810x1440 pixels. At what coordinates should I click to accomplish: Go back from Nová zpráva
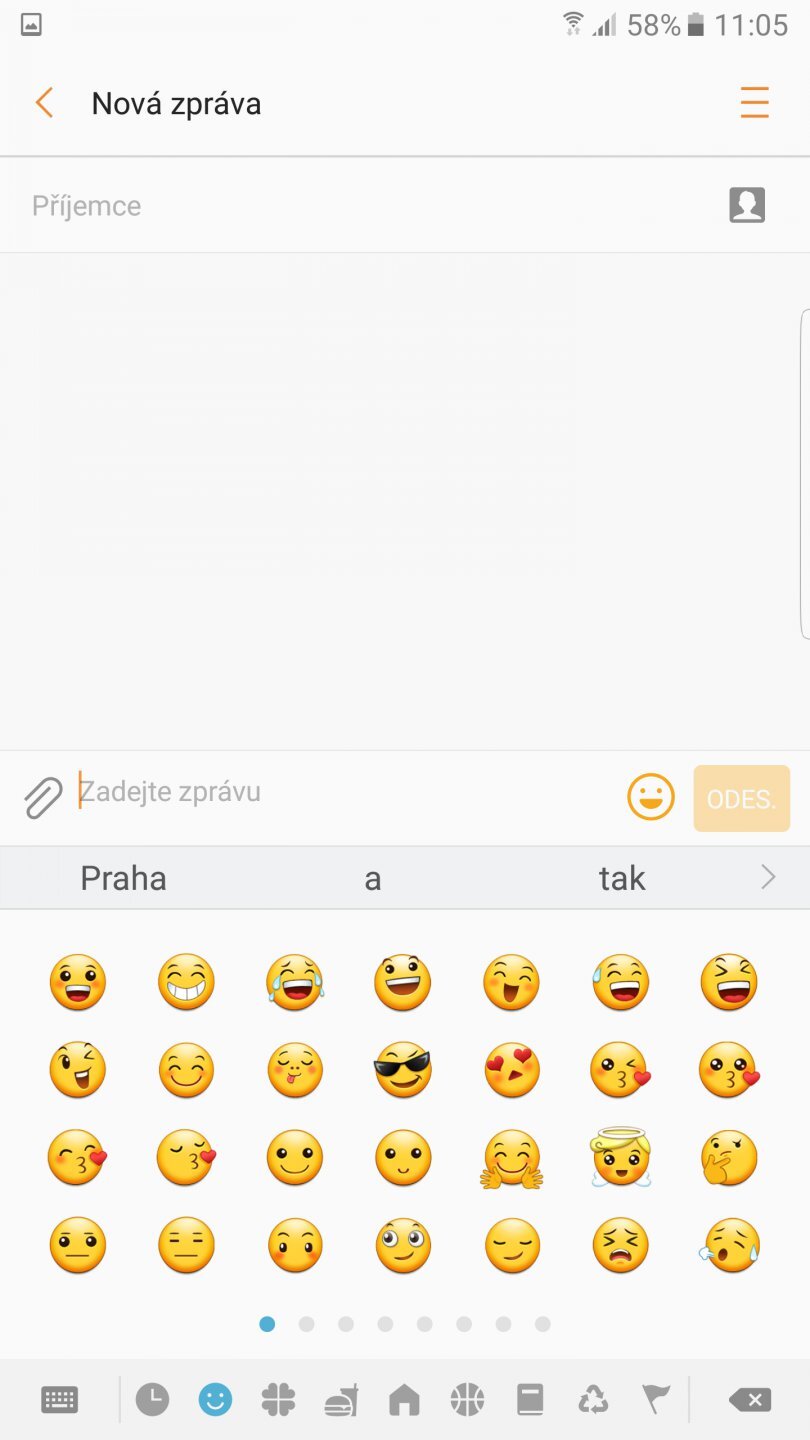(x=44, y=103)
